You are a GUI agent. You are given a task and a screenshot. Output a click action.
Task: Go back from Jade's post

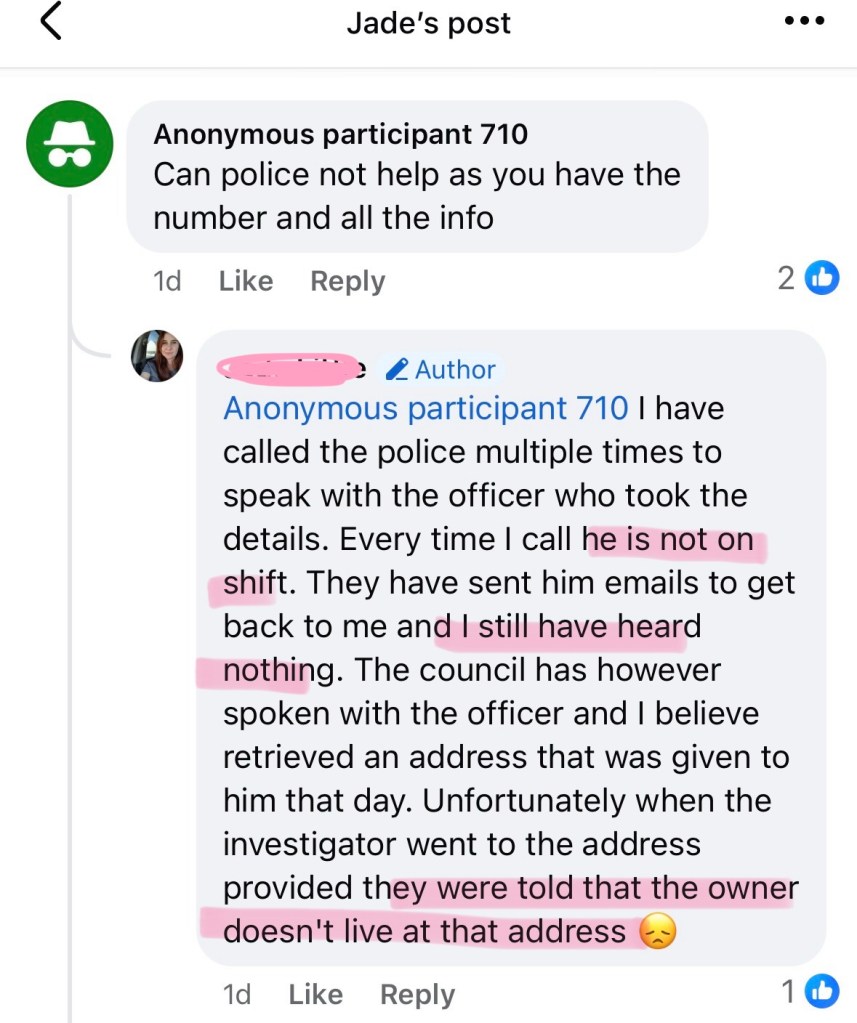pyautogui.click(x=51, y=22)
